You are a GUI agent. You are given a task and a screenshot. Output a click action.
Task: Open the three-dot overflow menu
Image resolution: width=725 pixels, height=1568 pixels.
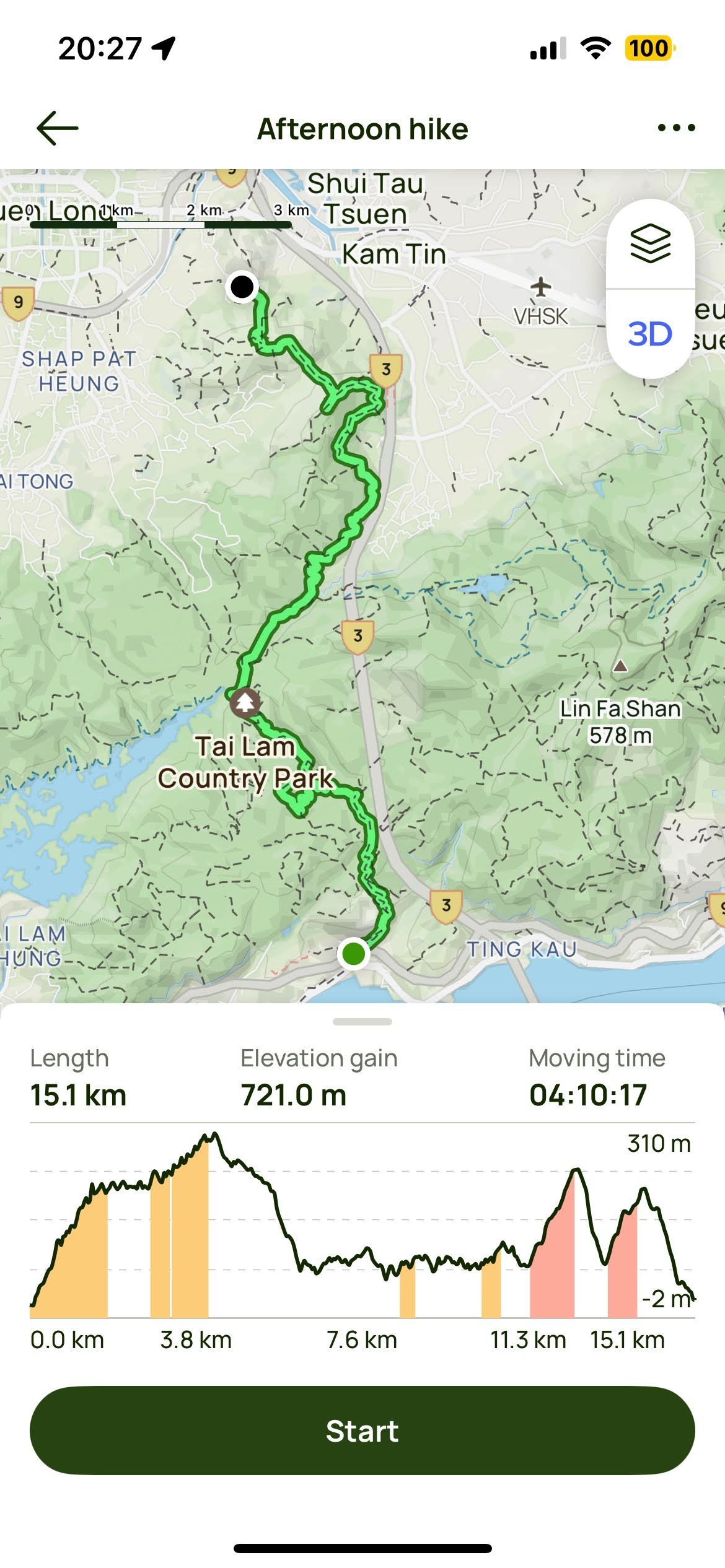tap(676, 128)
